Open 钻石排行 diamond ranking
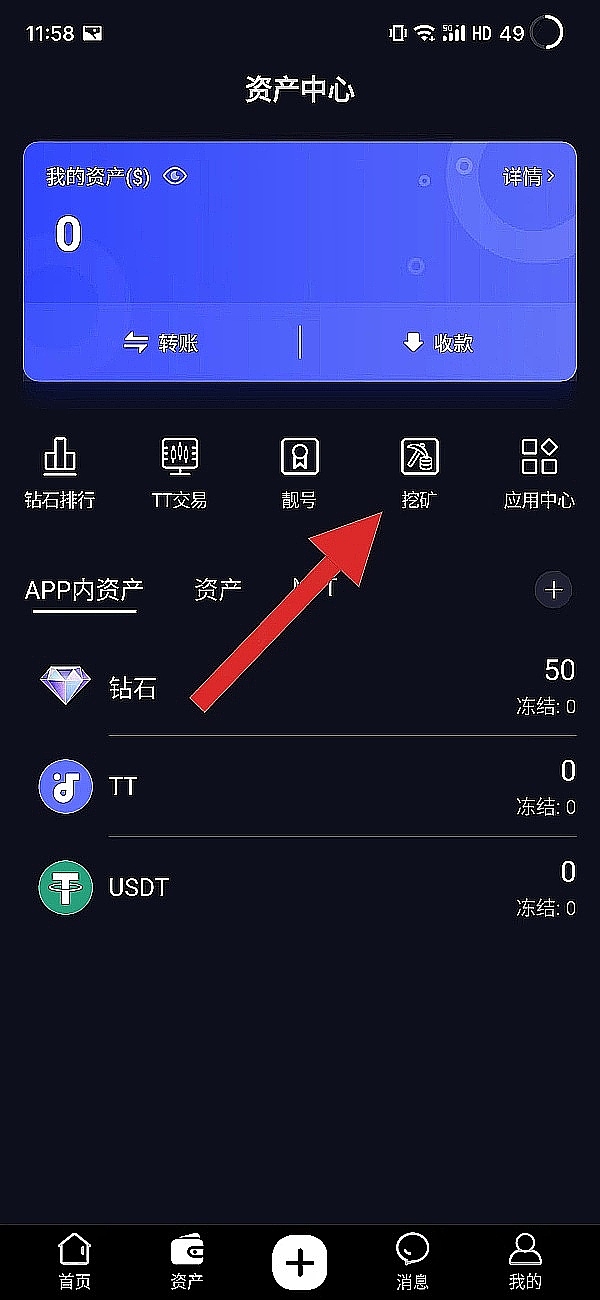The image size is (600, 1300). [x=60, y=472]
